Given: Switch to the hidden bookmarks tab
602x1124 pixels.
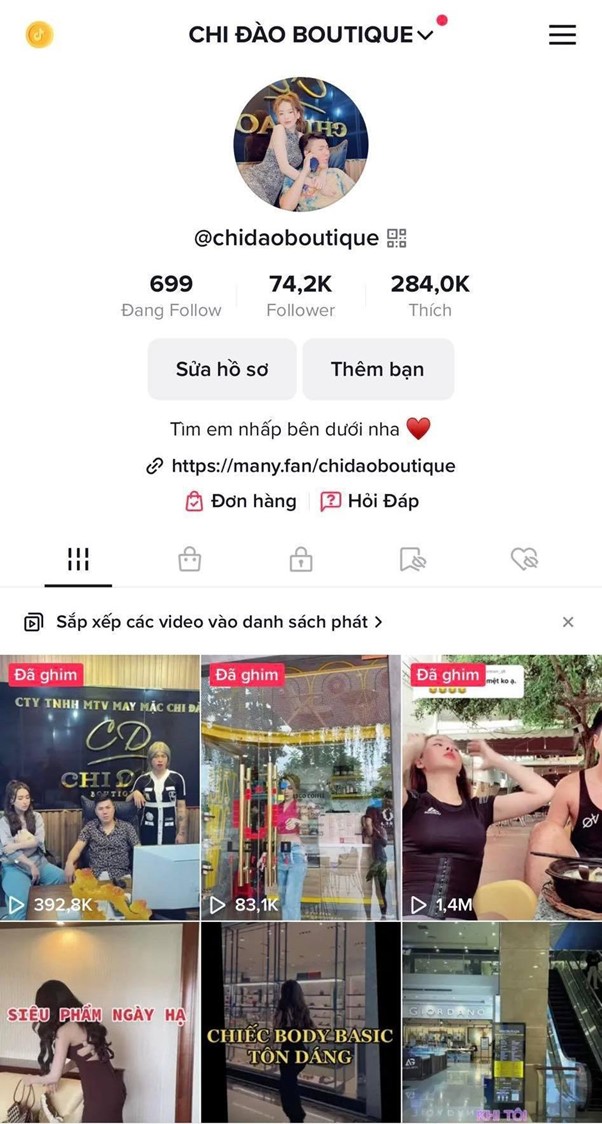Looking at the screenshot, I should pos(412,559).
